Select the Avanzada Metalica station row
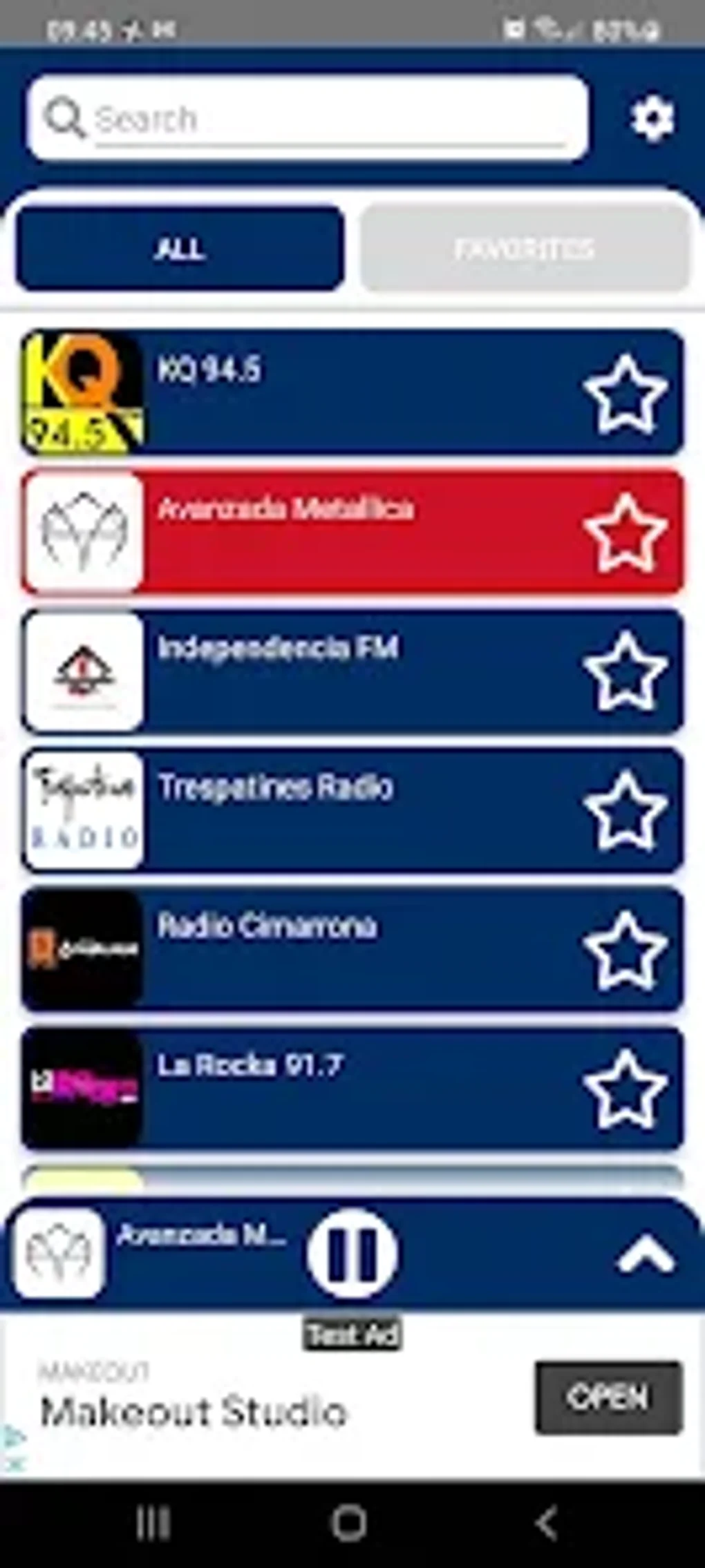This screenshot has height=1568, width=705. 346,532
